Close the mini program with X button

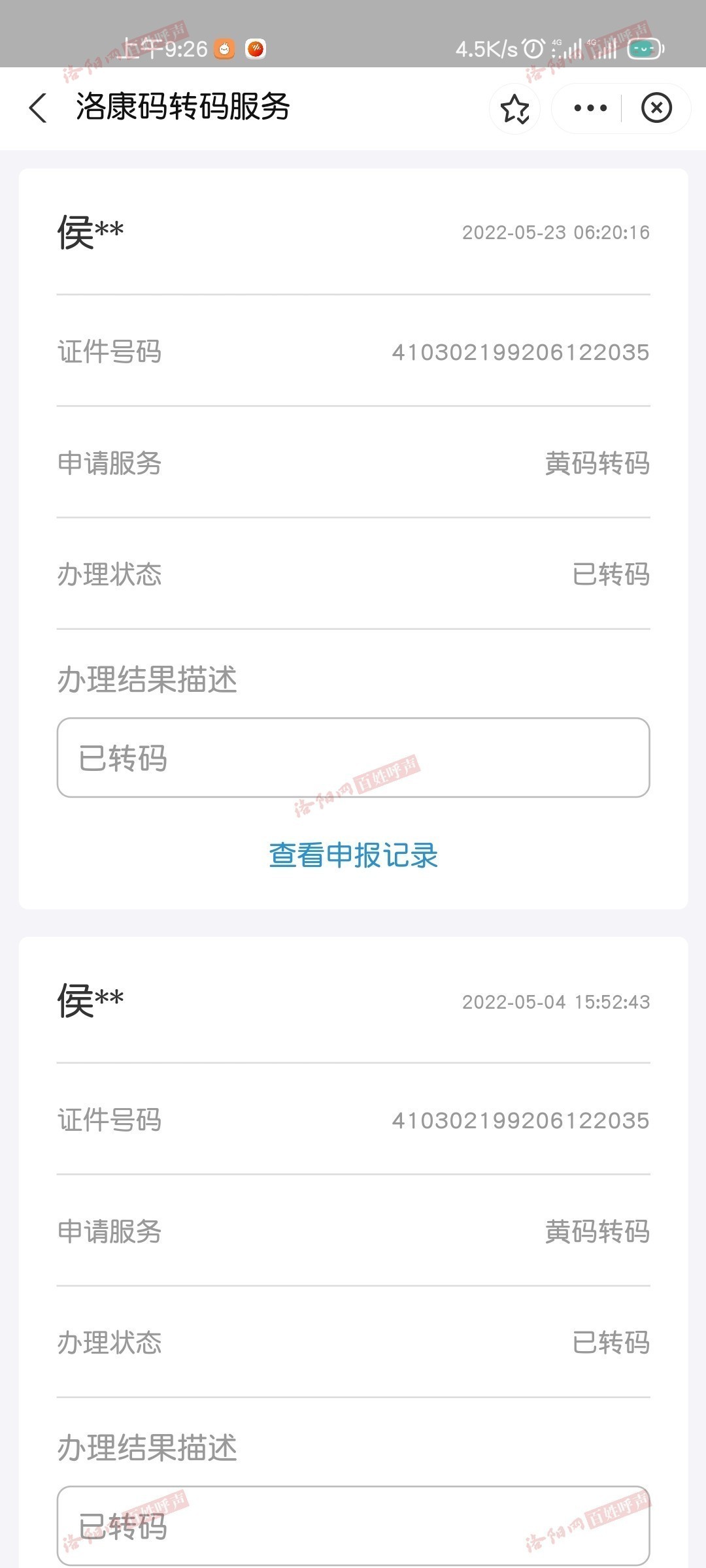tap(656, 108)
